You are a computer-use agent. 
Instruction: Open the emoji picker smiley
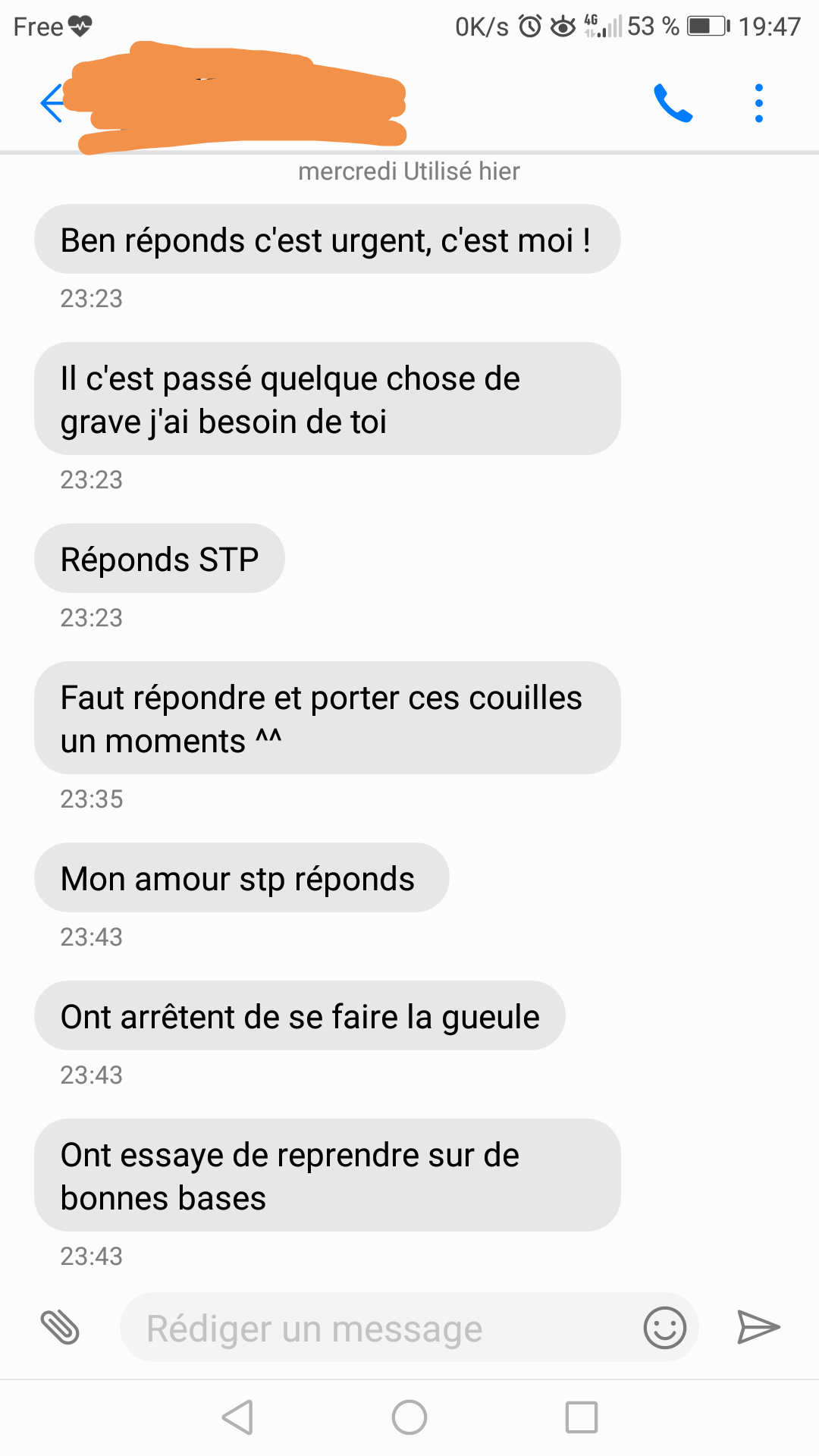664,1328
